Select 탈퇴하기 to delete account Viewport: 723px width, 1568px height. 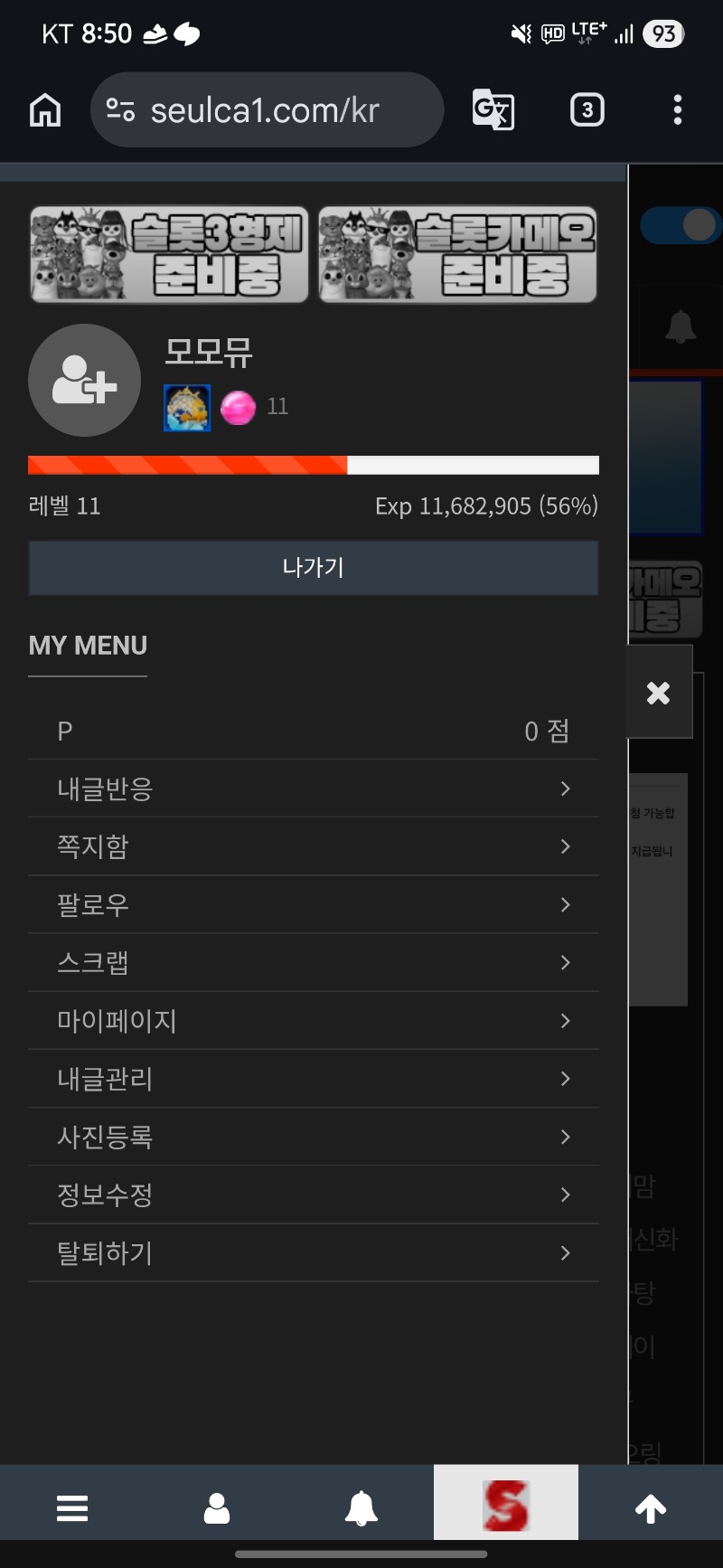click(x=313, y=1252)
